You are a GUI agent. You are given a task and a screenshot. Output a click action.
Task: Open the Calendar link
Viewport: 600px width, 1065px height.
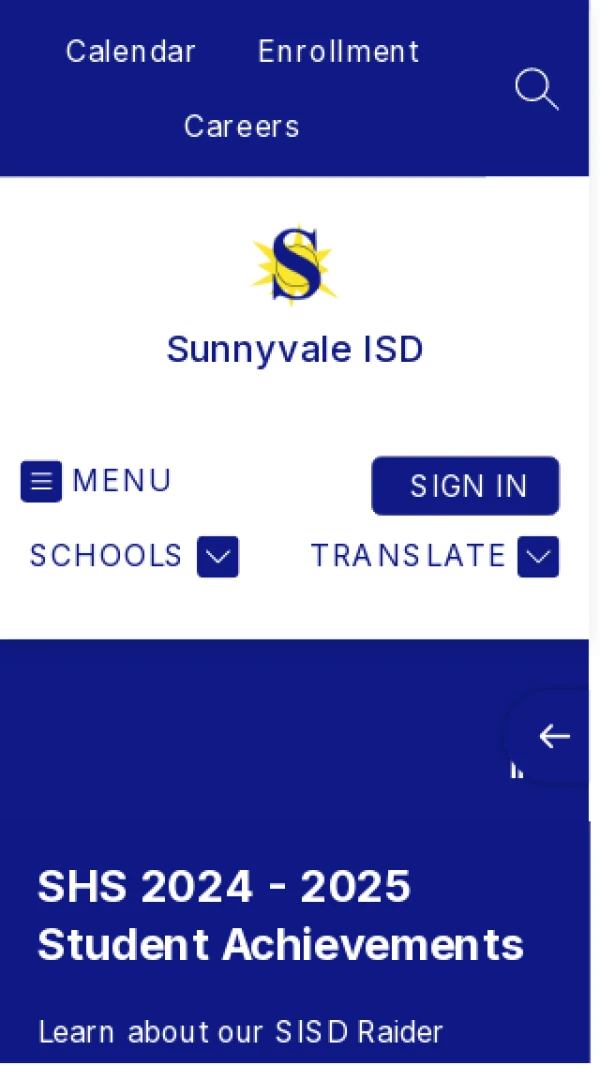[x=130, y=52]
